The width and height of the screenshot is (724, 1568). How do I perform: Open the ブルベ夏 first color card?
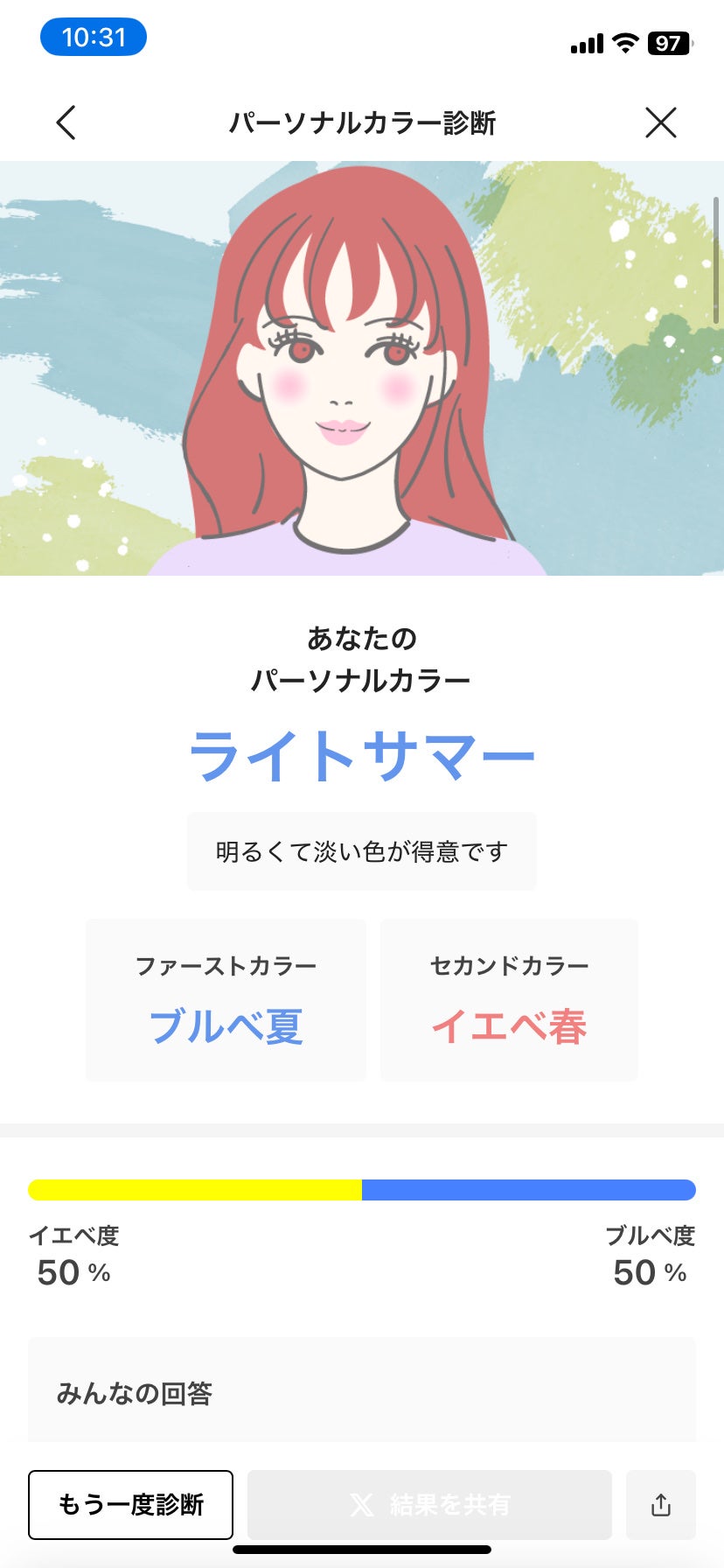click(226, 1000)
